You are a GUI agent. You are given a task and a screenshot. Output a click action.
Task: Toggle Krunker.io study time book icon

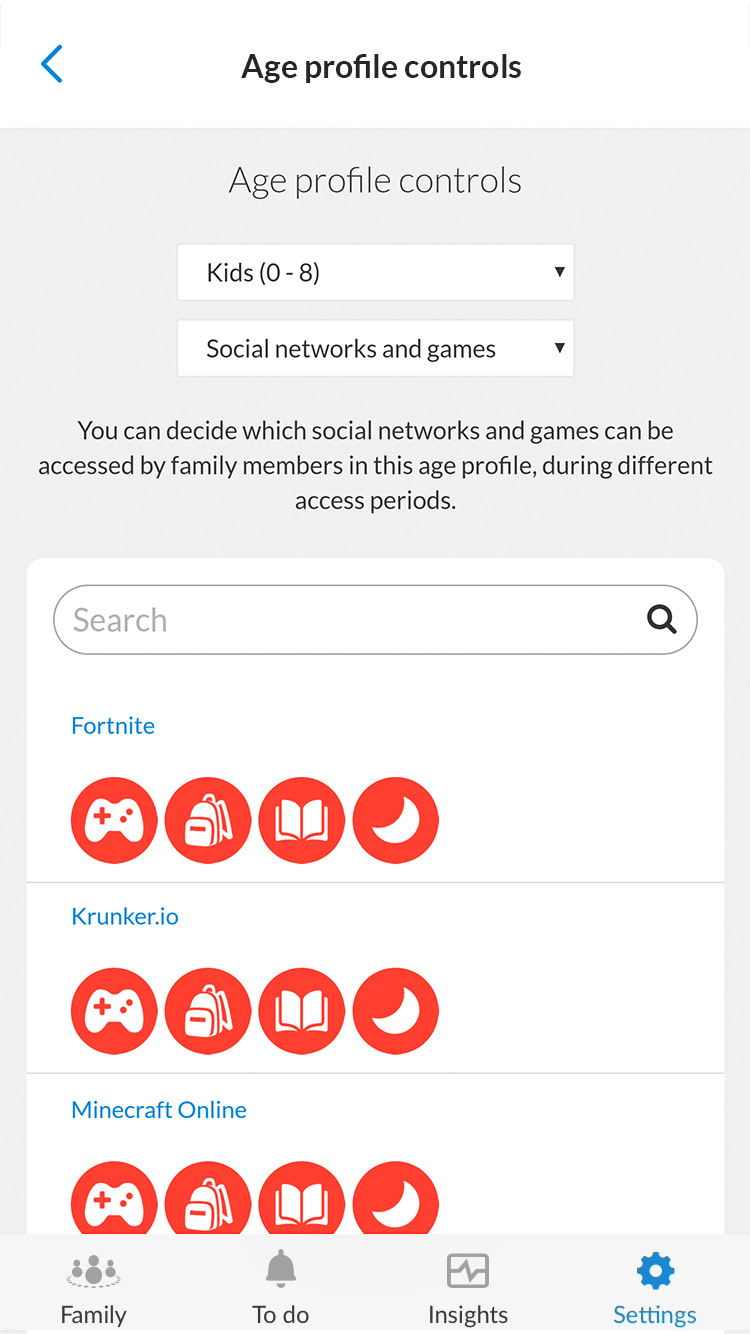(x=302, y=1011)
